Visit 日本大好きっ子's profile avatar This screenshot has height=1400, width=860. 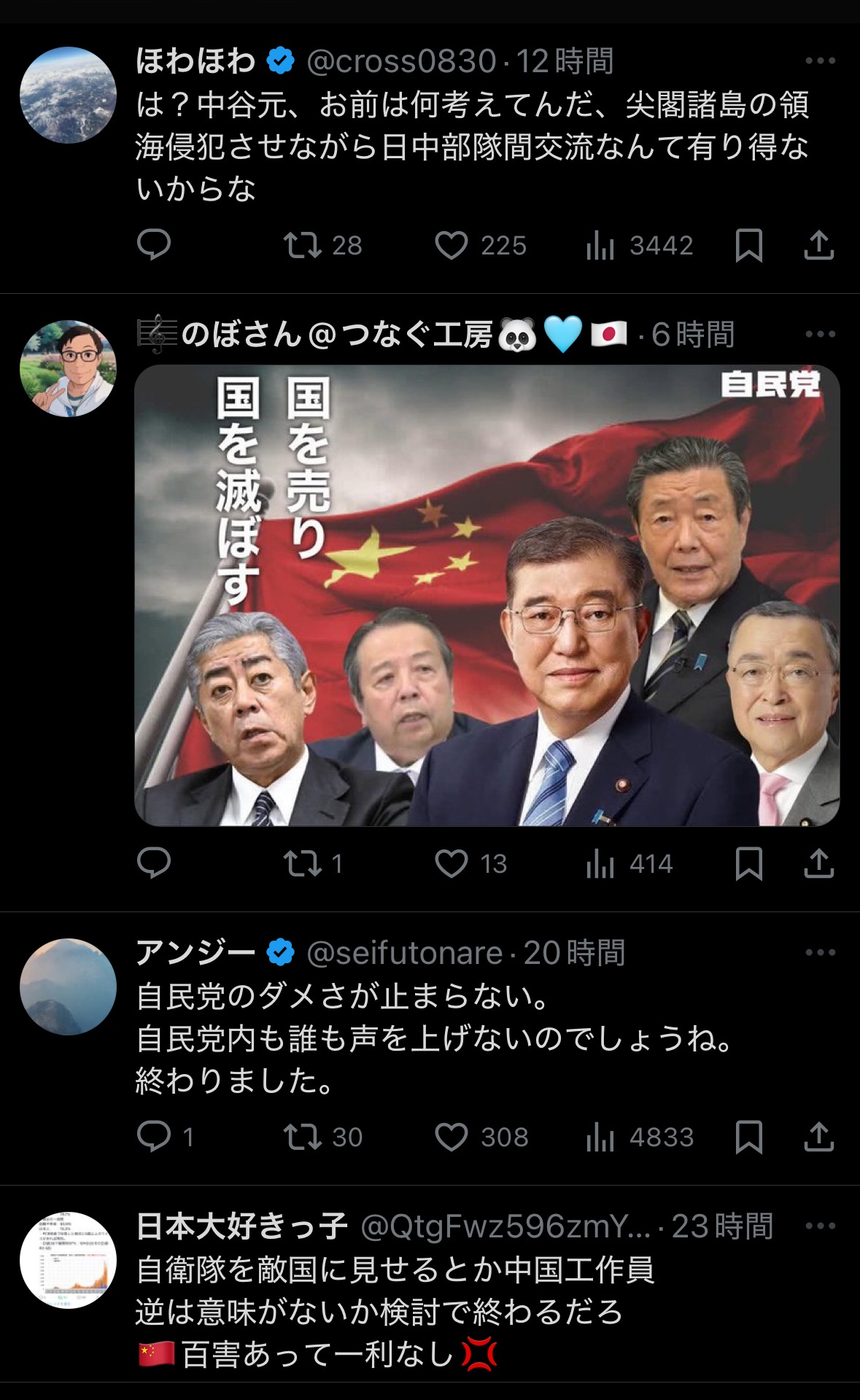click(x=68, y=1261)
